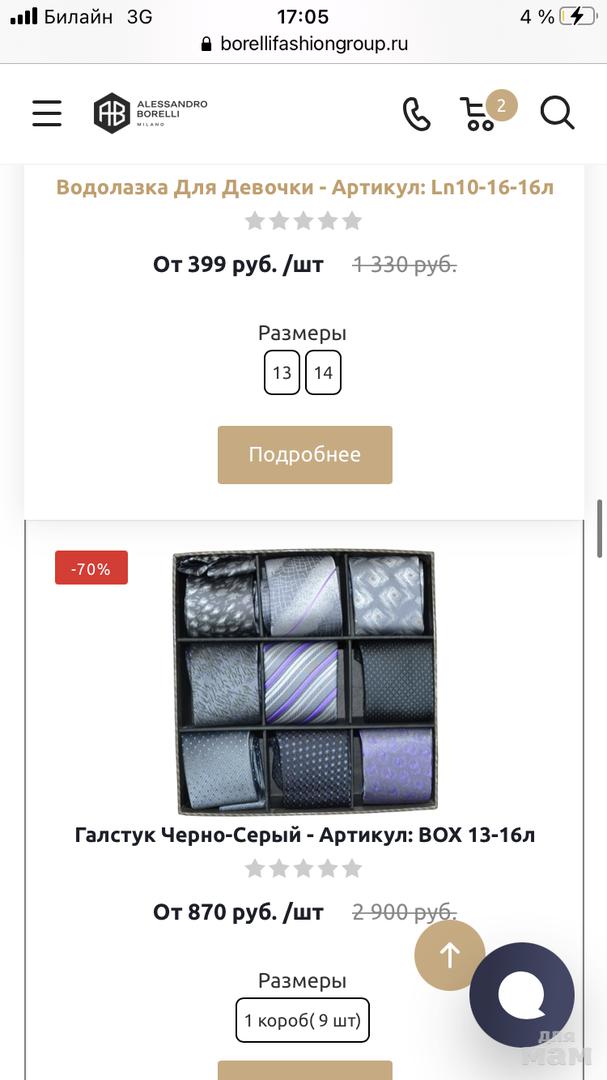Open the hamburger menu

pyautogui.click(x=47, y=113)
